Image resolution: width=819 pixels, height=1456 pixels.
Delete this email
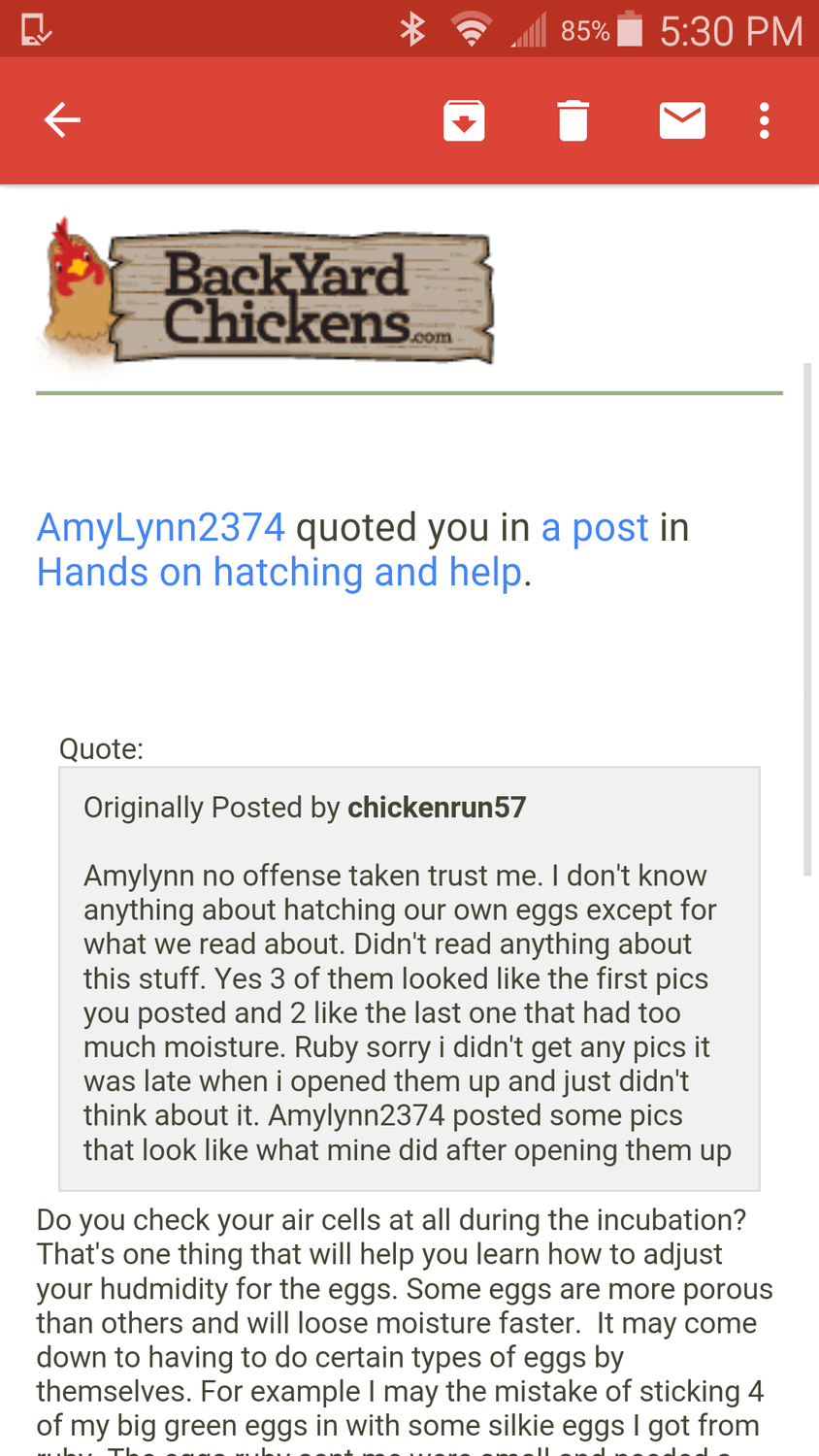(x=573, y=120)
